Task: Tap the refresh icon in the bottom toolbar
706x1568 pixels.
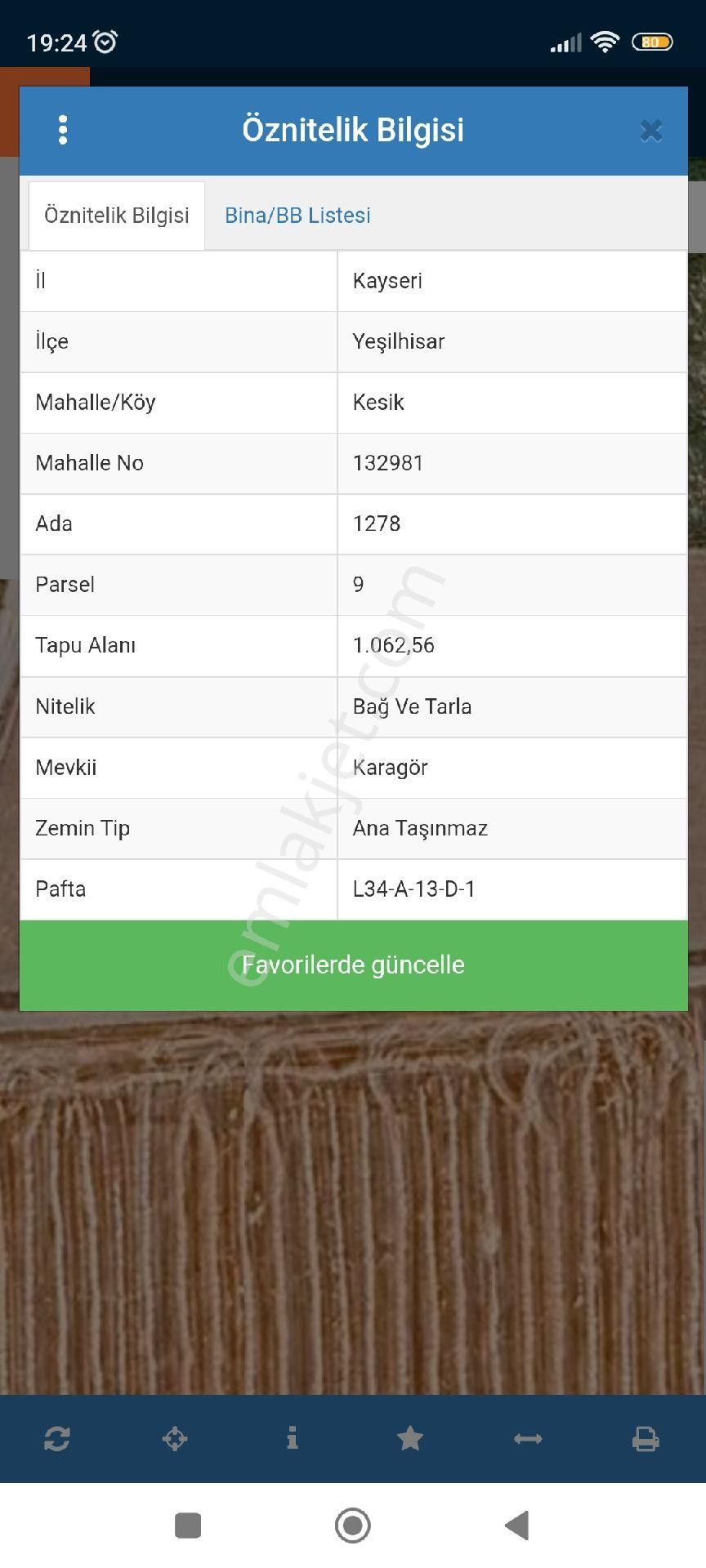Action: point(57,1438)
